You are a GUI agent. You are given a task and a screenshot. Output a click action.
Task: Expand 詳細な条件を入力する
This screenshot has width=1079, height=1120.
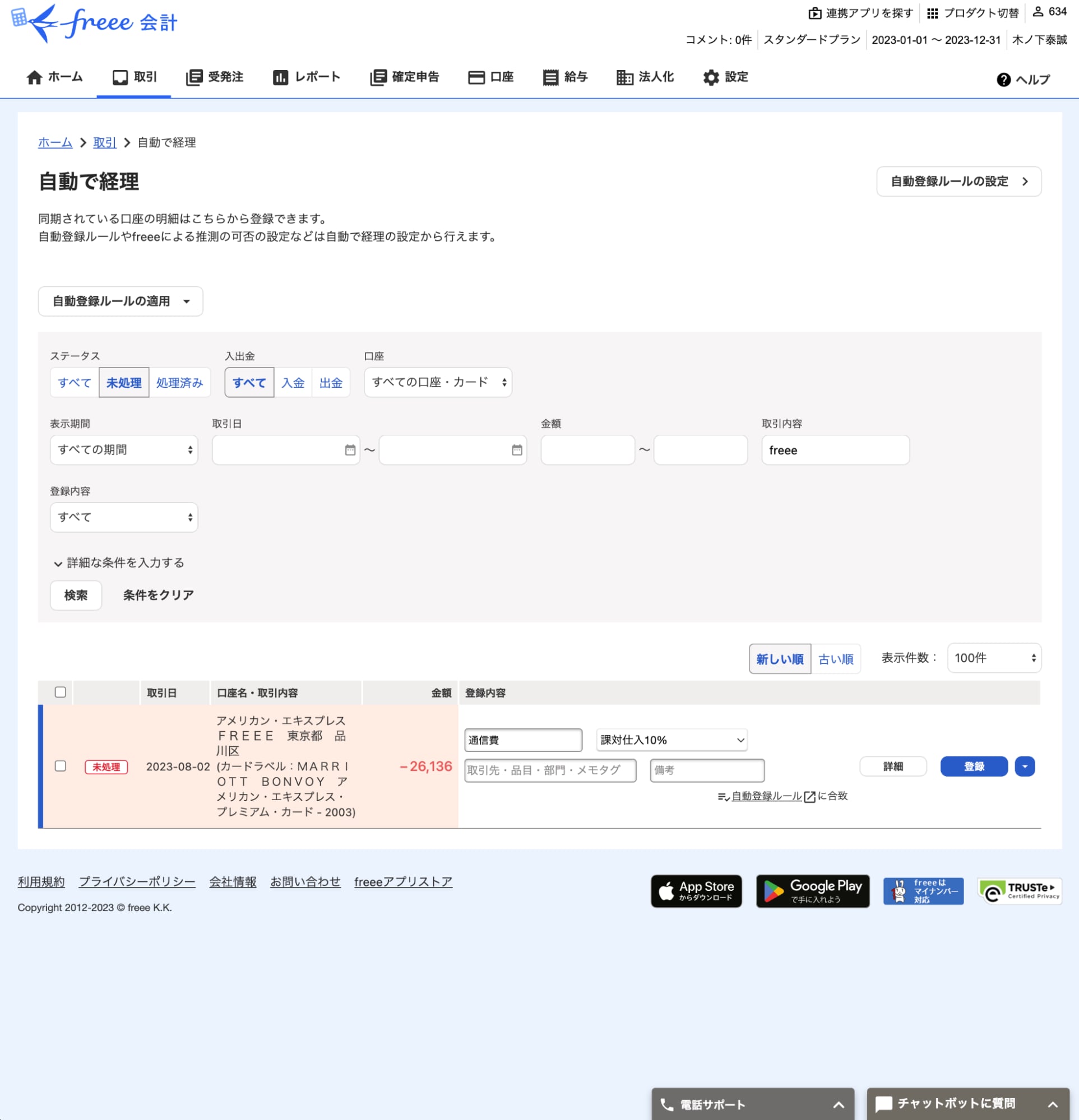coord(119,563)
